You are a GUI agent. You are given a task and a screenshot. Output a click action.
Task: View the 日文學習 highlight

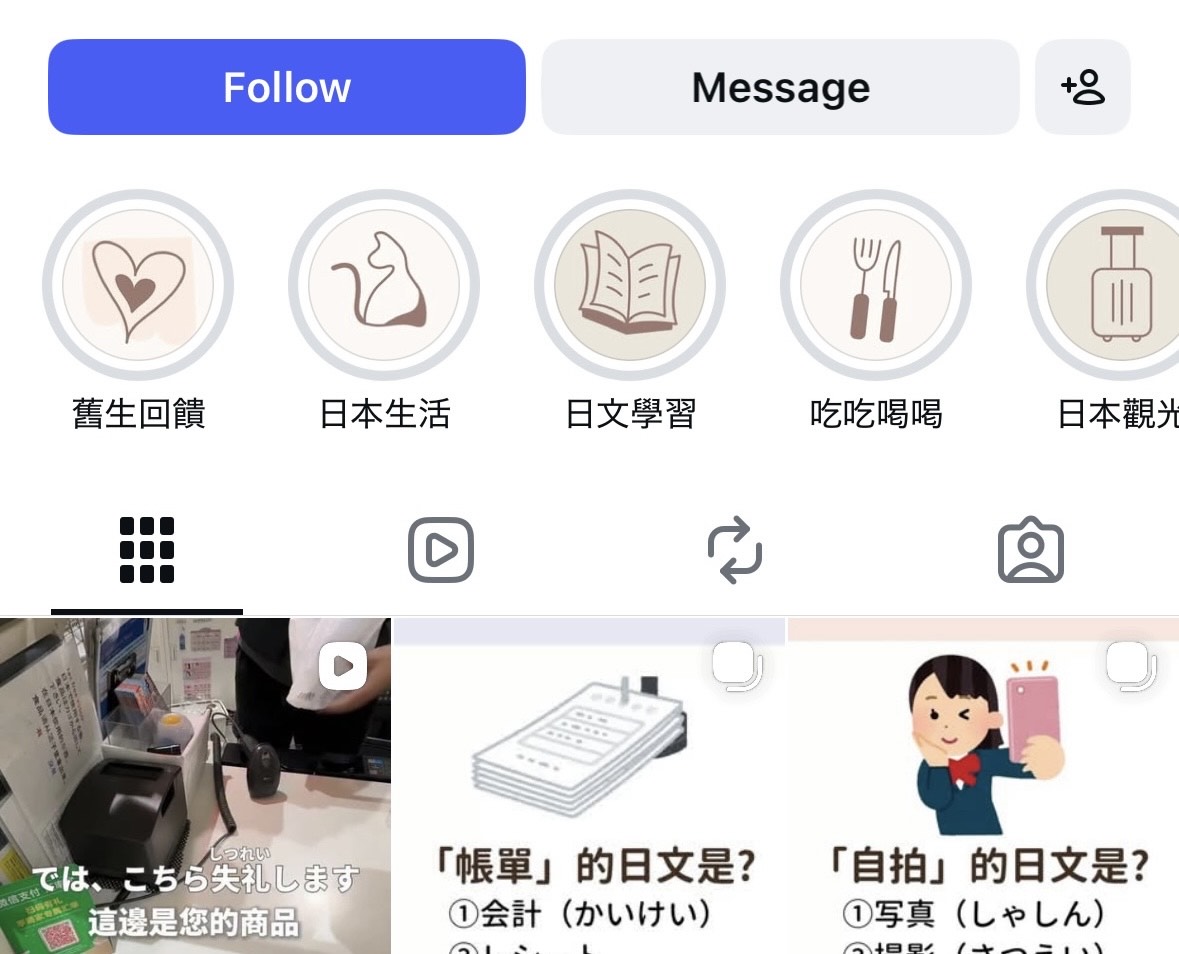(x=630, y=285)
